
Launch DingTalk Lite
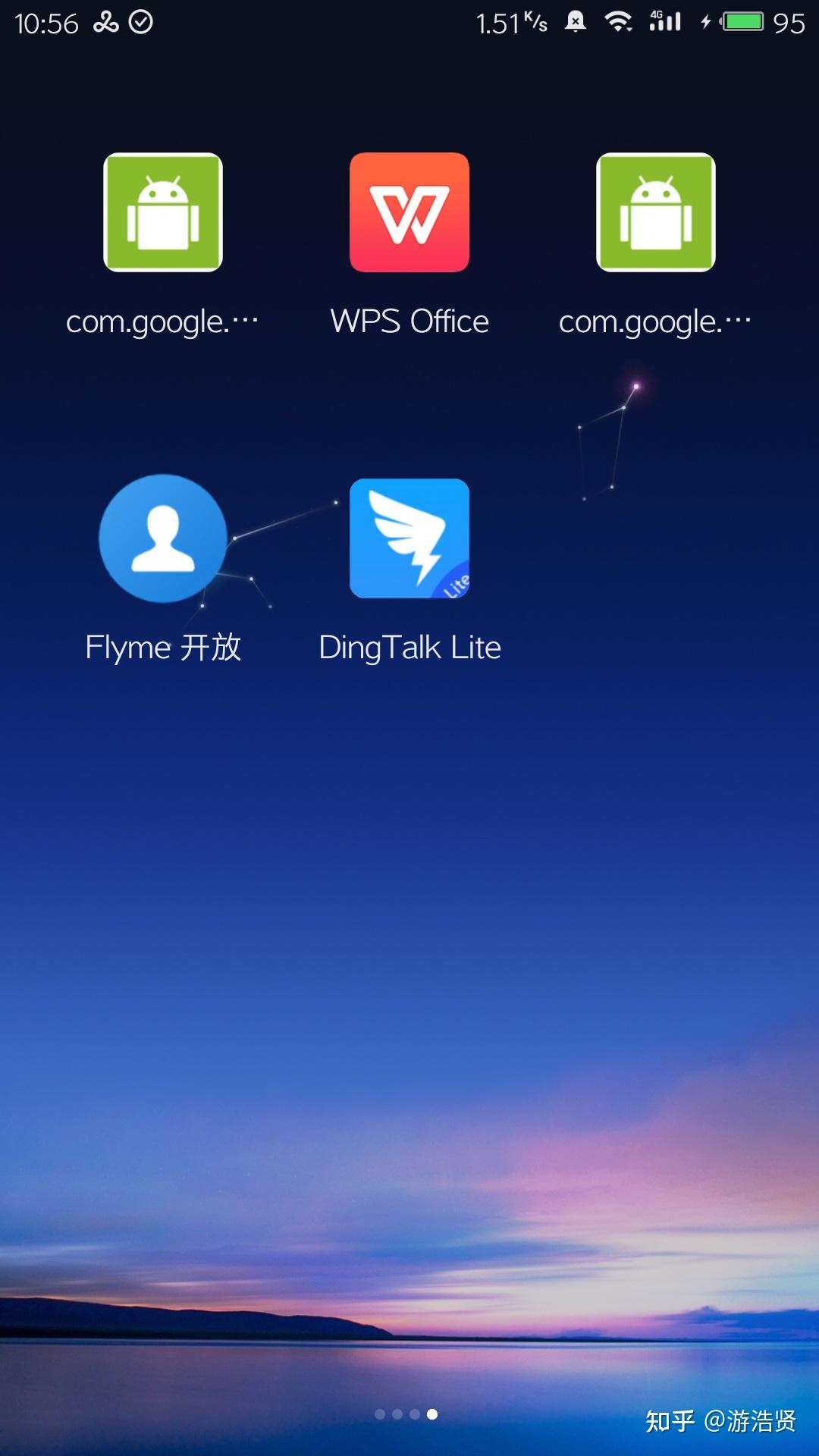click(409, 538)
